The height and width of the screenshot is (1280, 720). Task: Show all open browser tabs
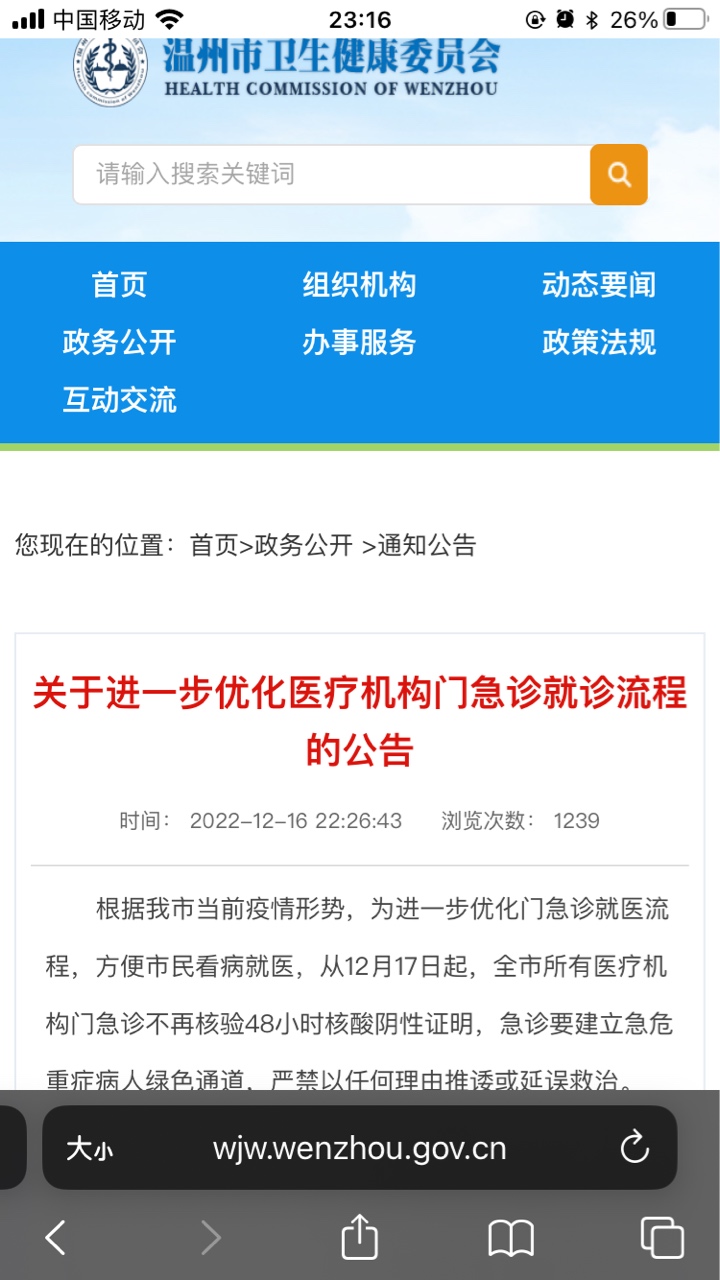pos(661,1238)
